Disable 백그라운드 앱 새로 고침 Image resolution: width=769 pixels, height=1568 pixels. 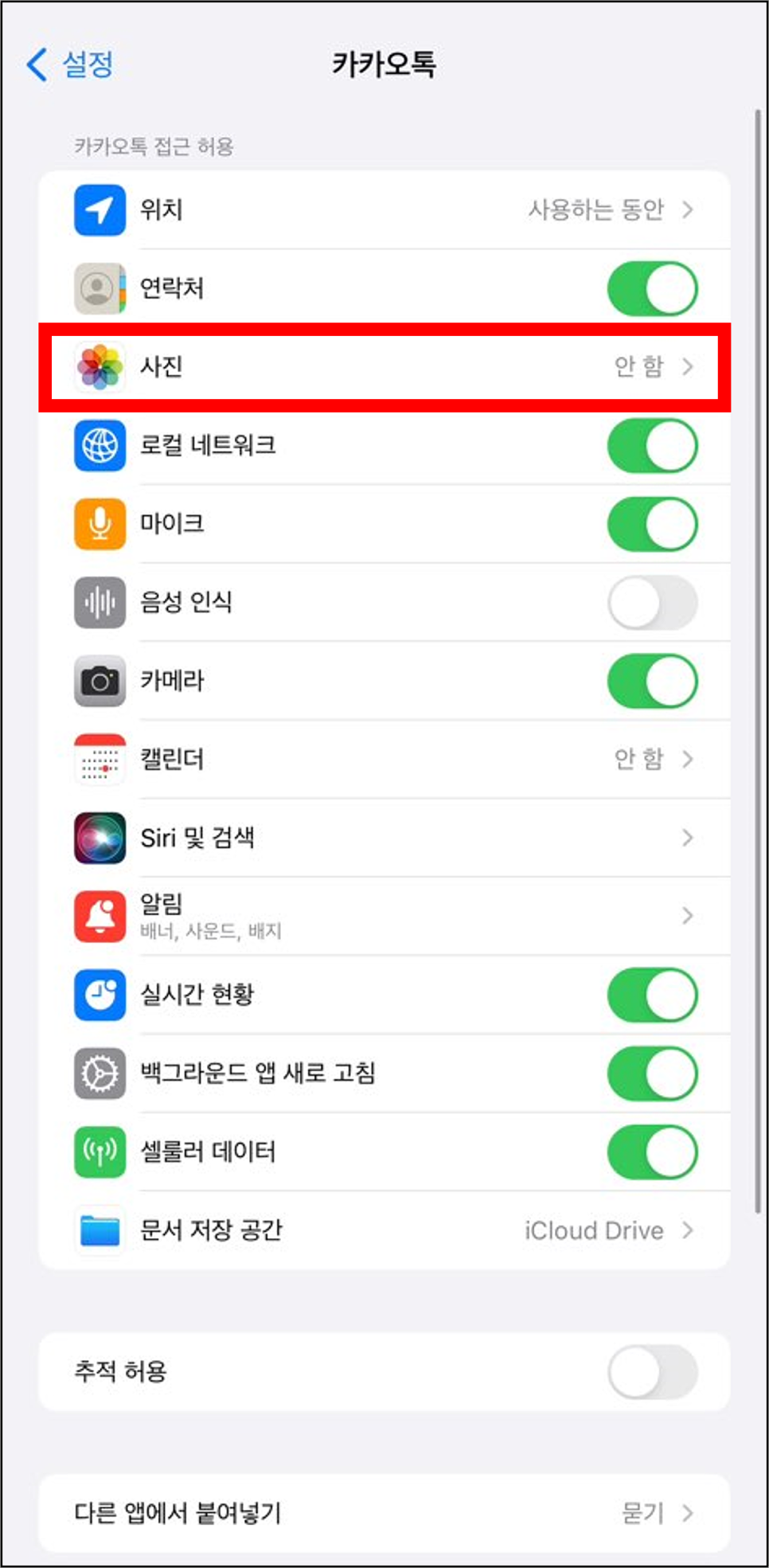coord(652,1073)
